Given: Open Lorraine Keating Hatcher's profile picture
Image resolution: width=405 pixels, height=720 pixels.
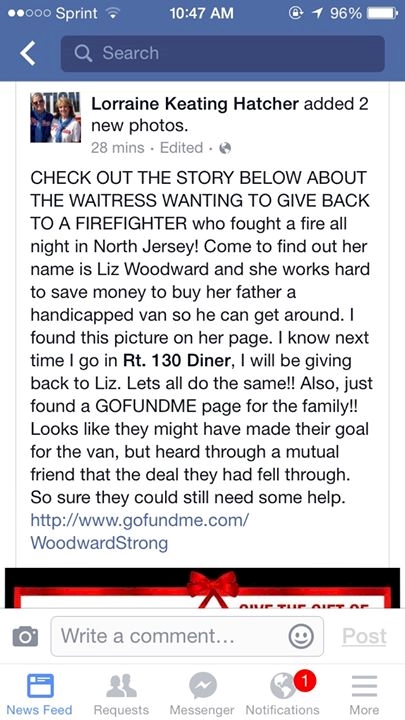Looking at the screenshot, I should click(x=56, y=117).
